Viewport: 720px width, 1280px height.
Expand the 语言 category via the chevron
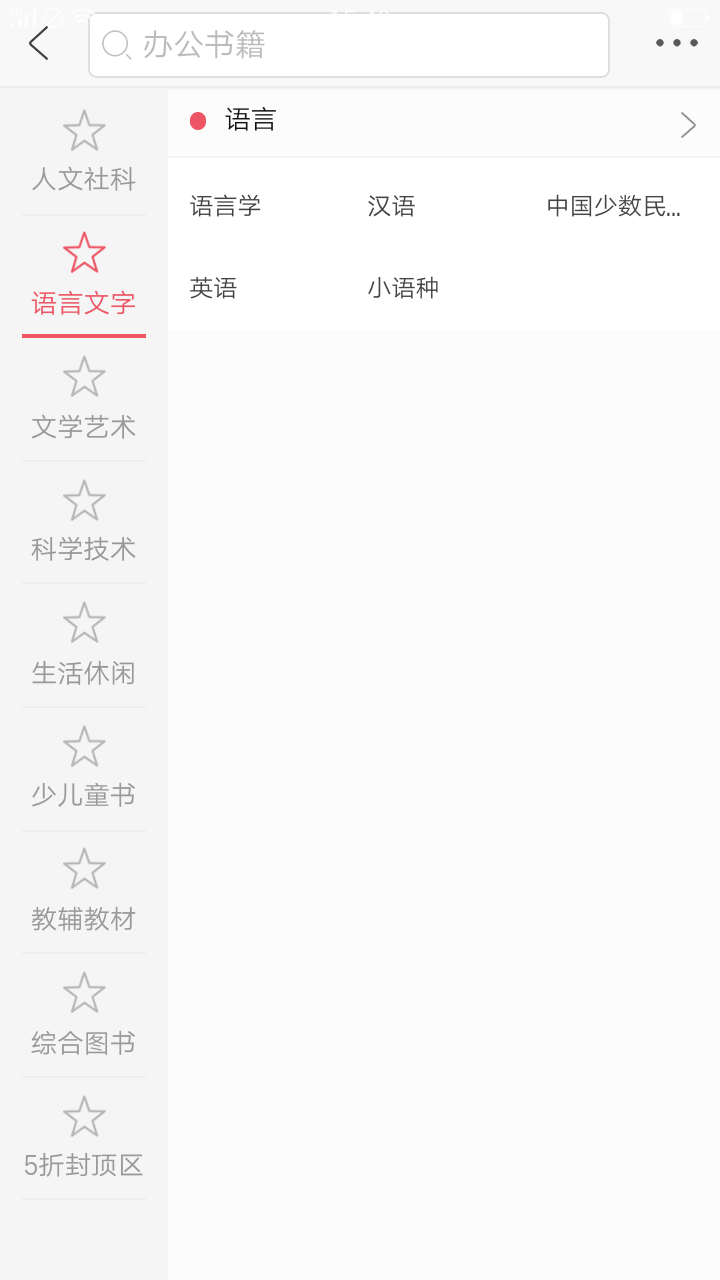coord(688,124)
